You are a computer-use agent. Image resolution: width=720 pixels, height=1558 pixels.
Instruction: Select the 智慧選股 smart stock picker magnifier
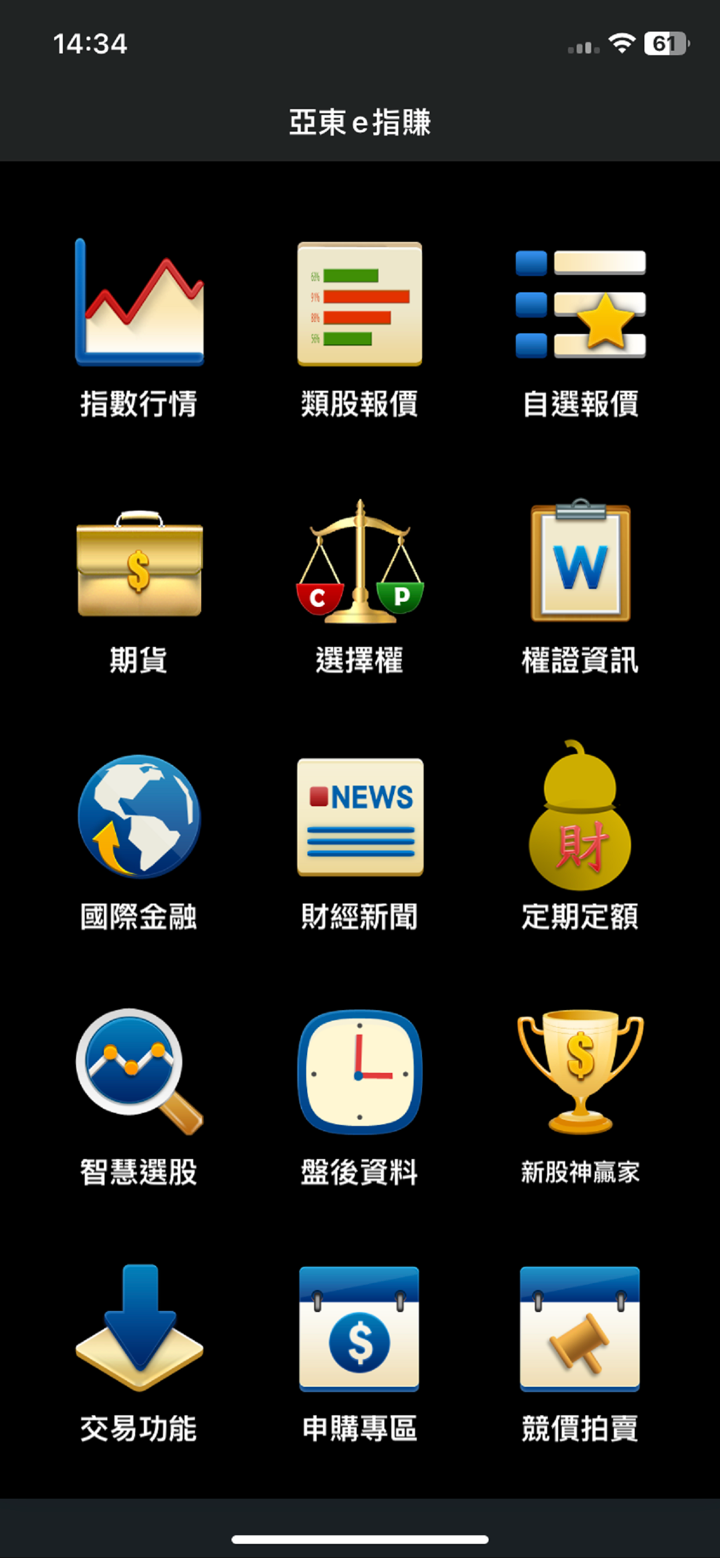138,1070
